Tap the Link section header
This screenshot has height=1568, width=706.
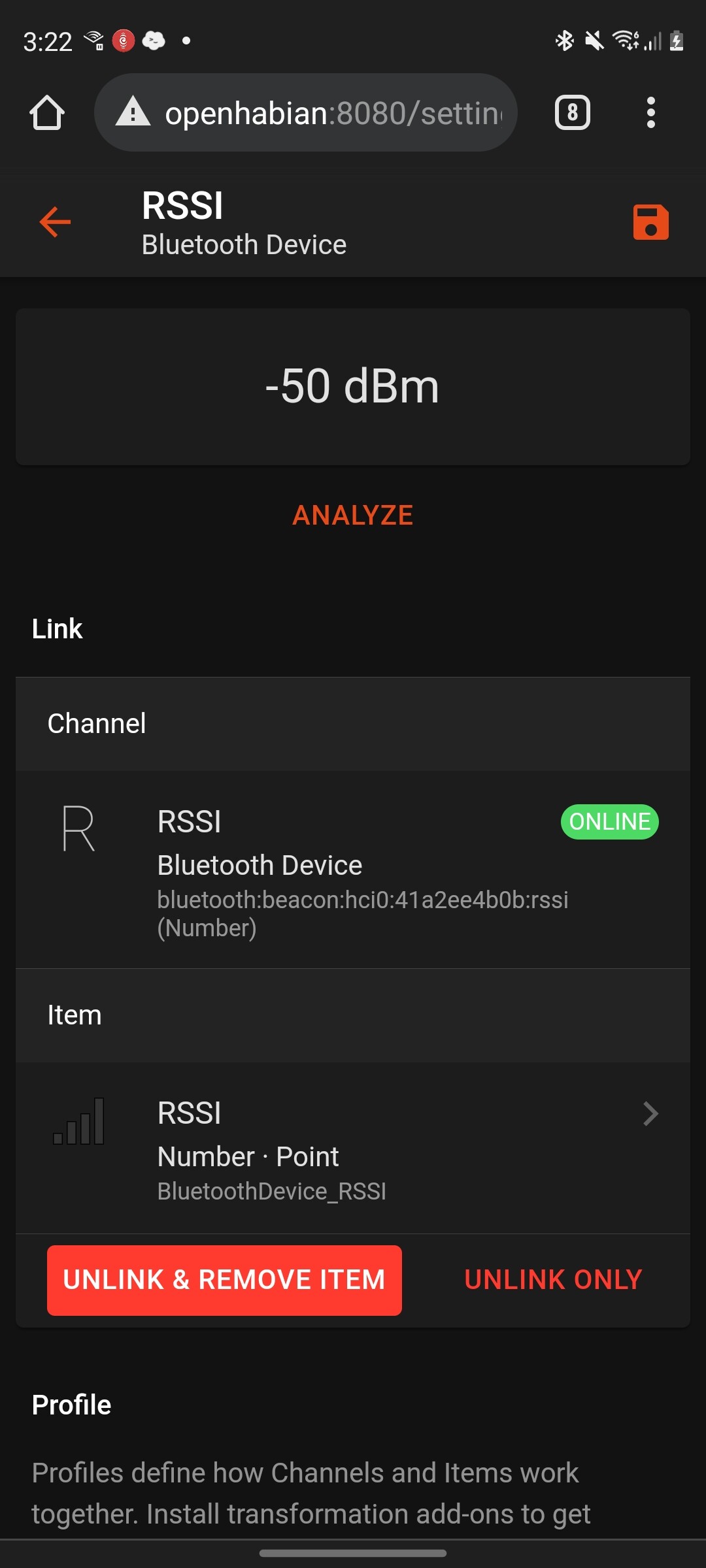(x=57, y=628)
